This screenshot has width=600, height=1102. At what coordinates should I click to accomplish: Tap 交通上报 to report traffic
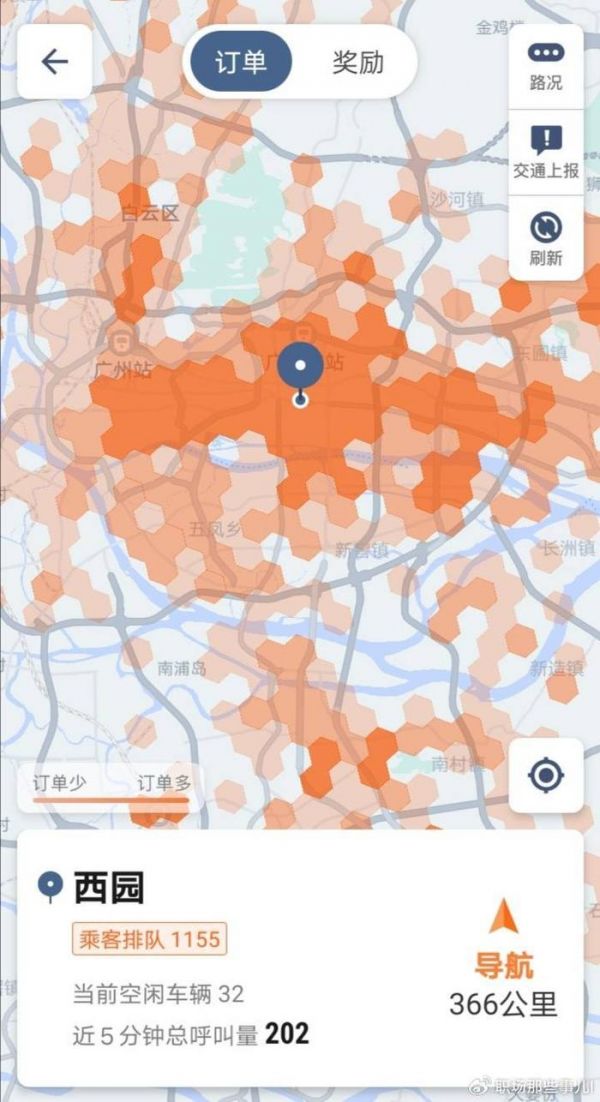point(546,152)
